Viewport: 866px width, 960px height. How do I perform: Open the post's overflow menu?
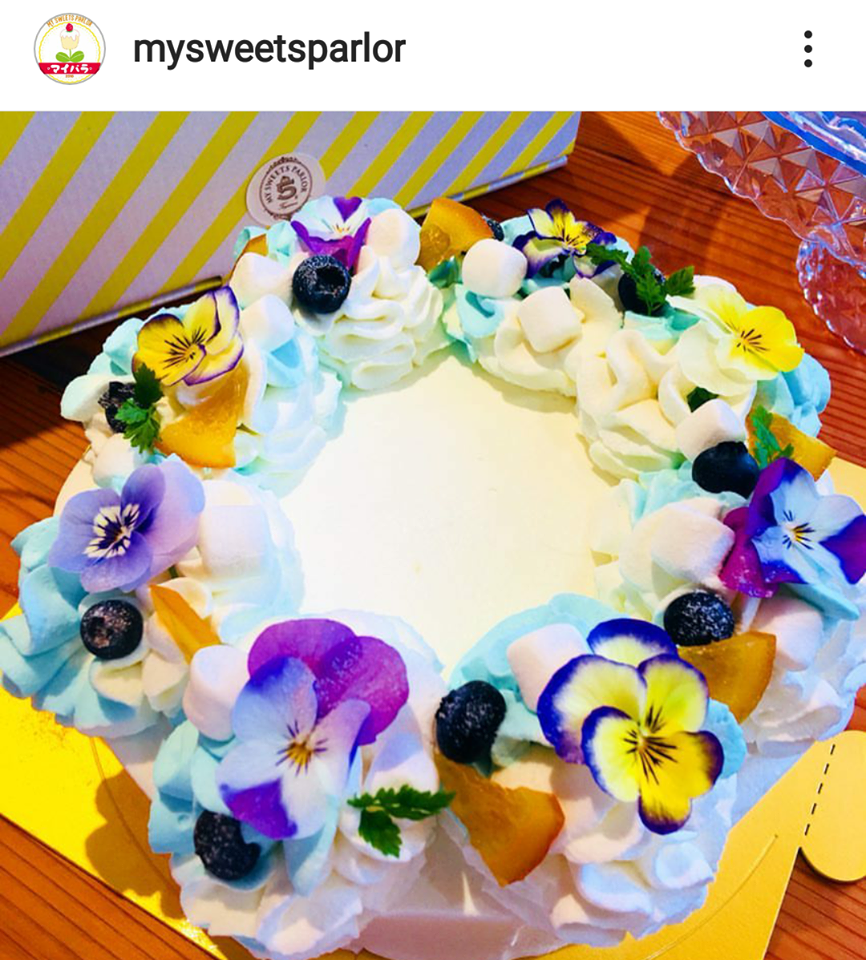(x=807, y=49)
